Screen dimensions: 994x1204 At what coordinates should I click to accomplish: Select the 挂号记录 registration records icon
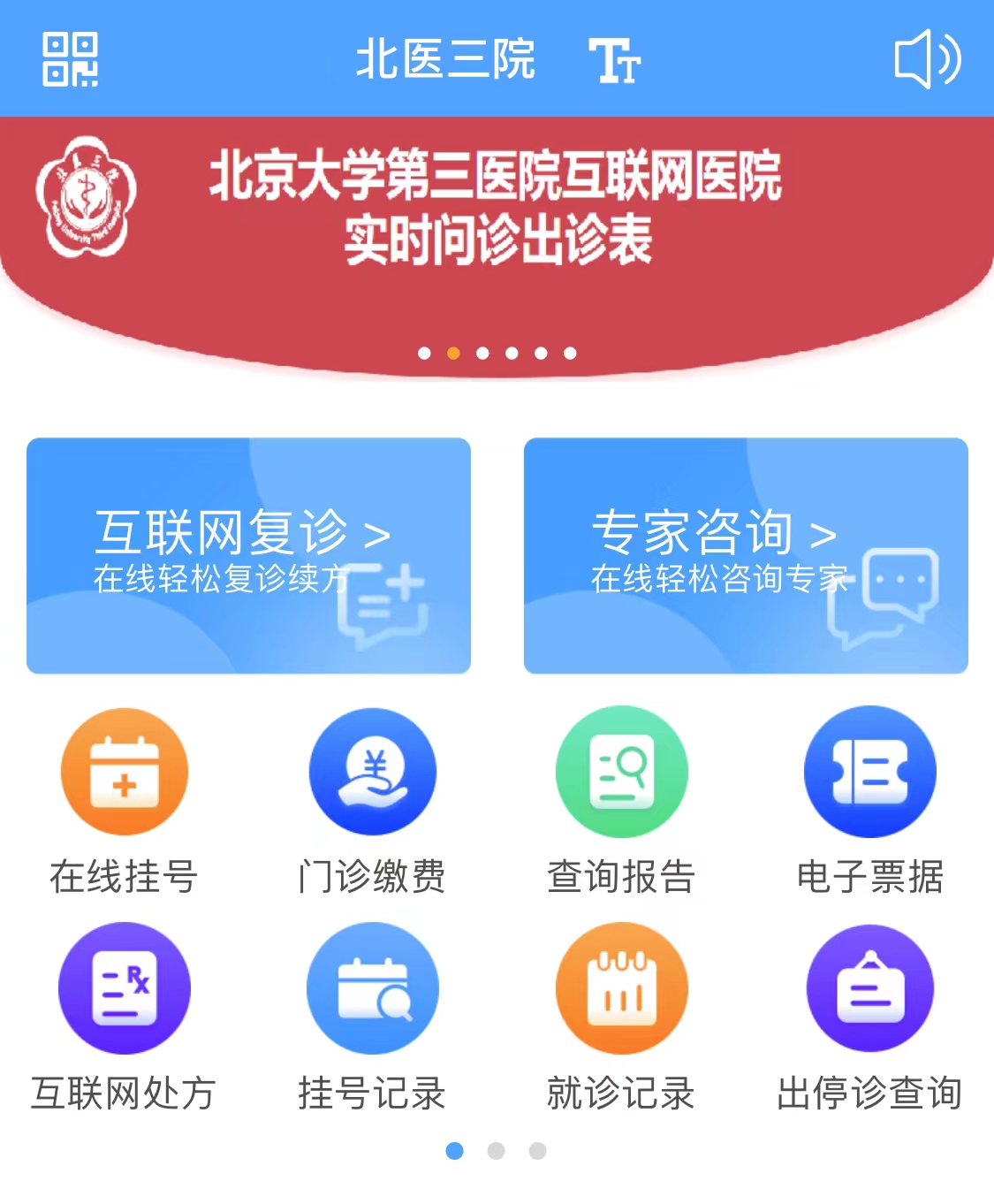coord(372,989)
